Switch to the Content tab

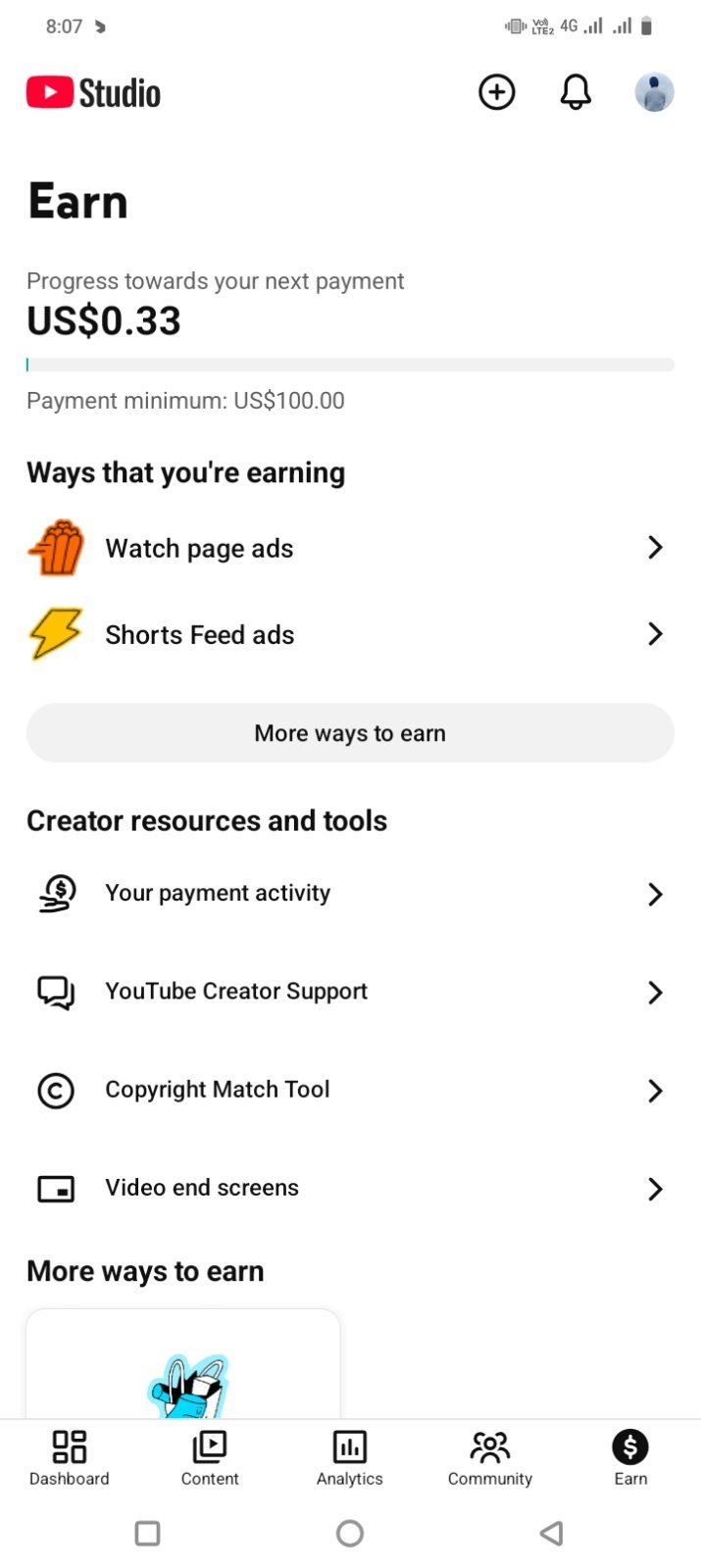(210, 1458)
